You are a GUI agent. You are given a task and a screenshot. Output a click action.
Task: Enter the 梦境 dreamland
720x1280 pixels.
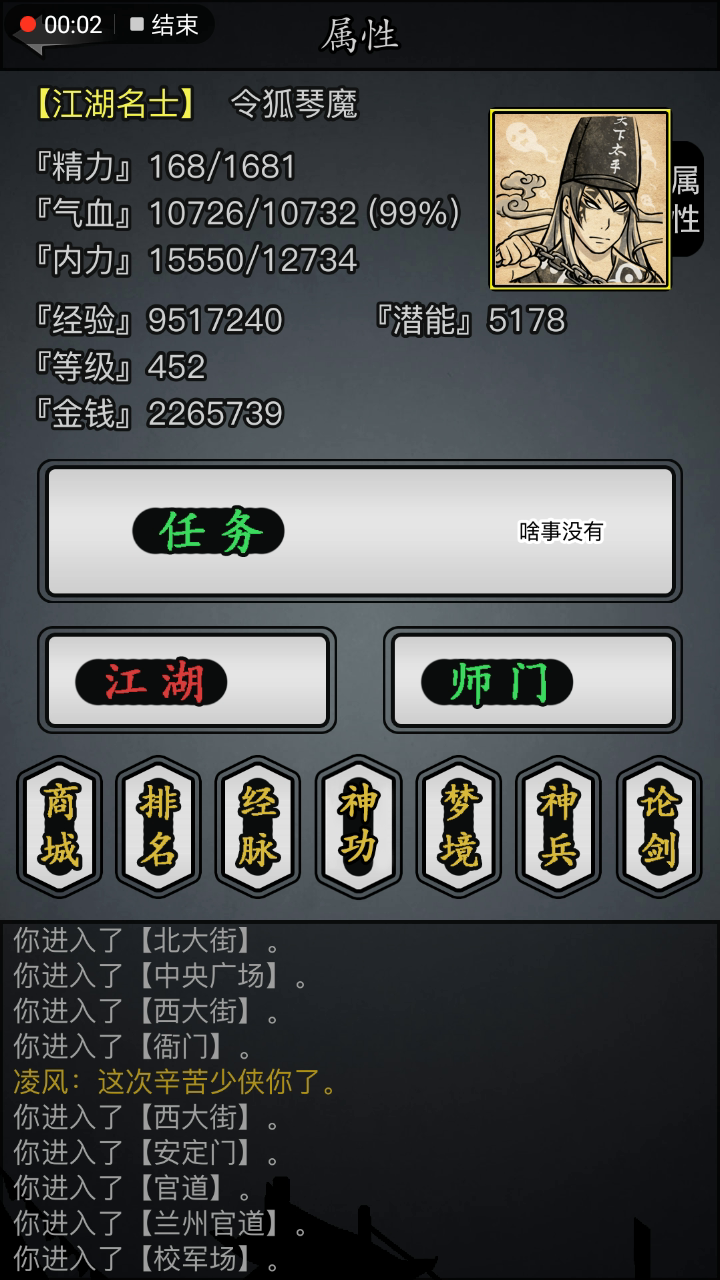pos(459,826)
